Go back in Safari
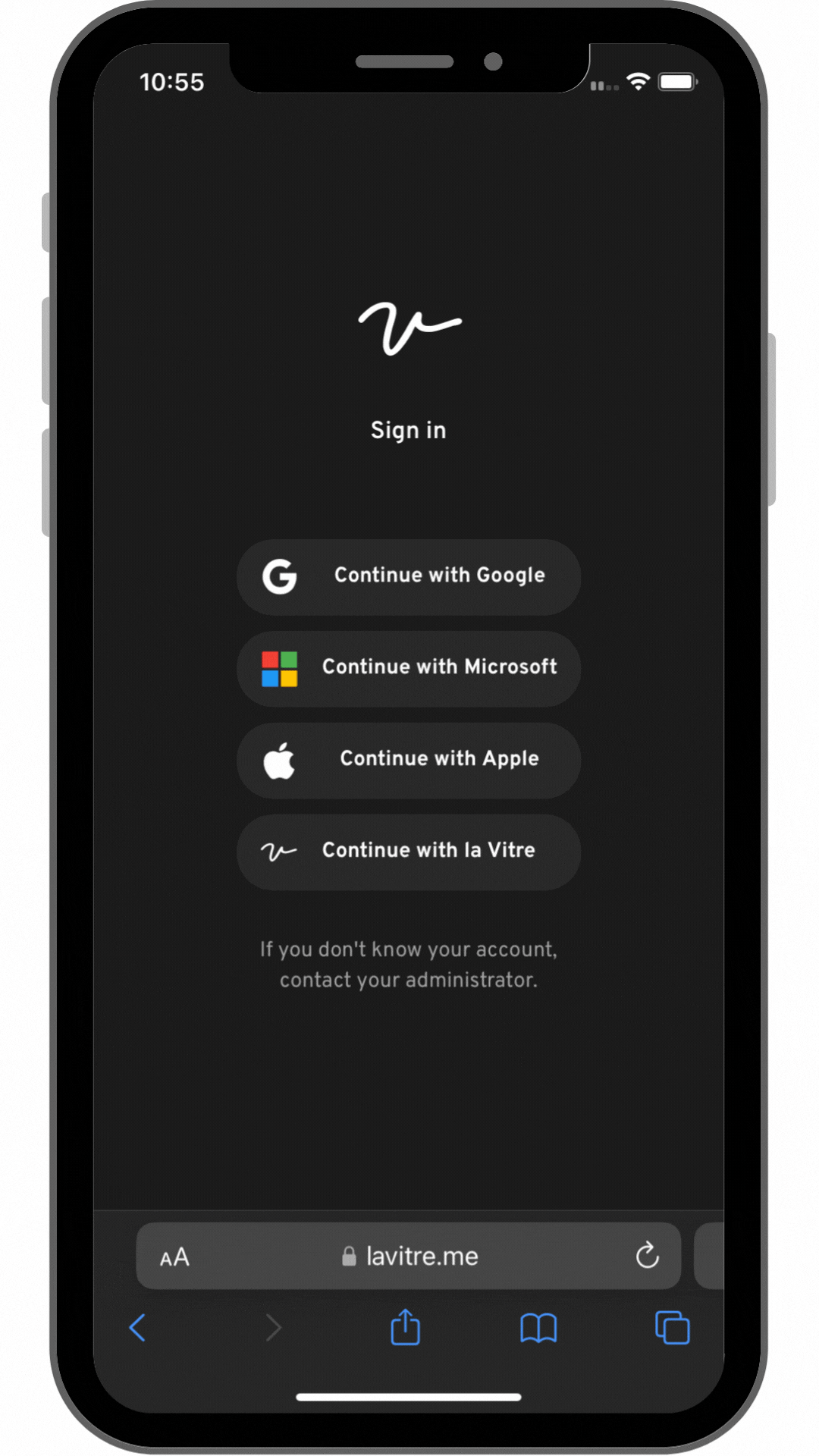 [x=137, y=1328]
